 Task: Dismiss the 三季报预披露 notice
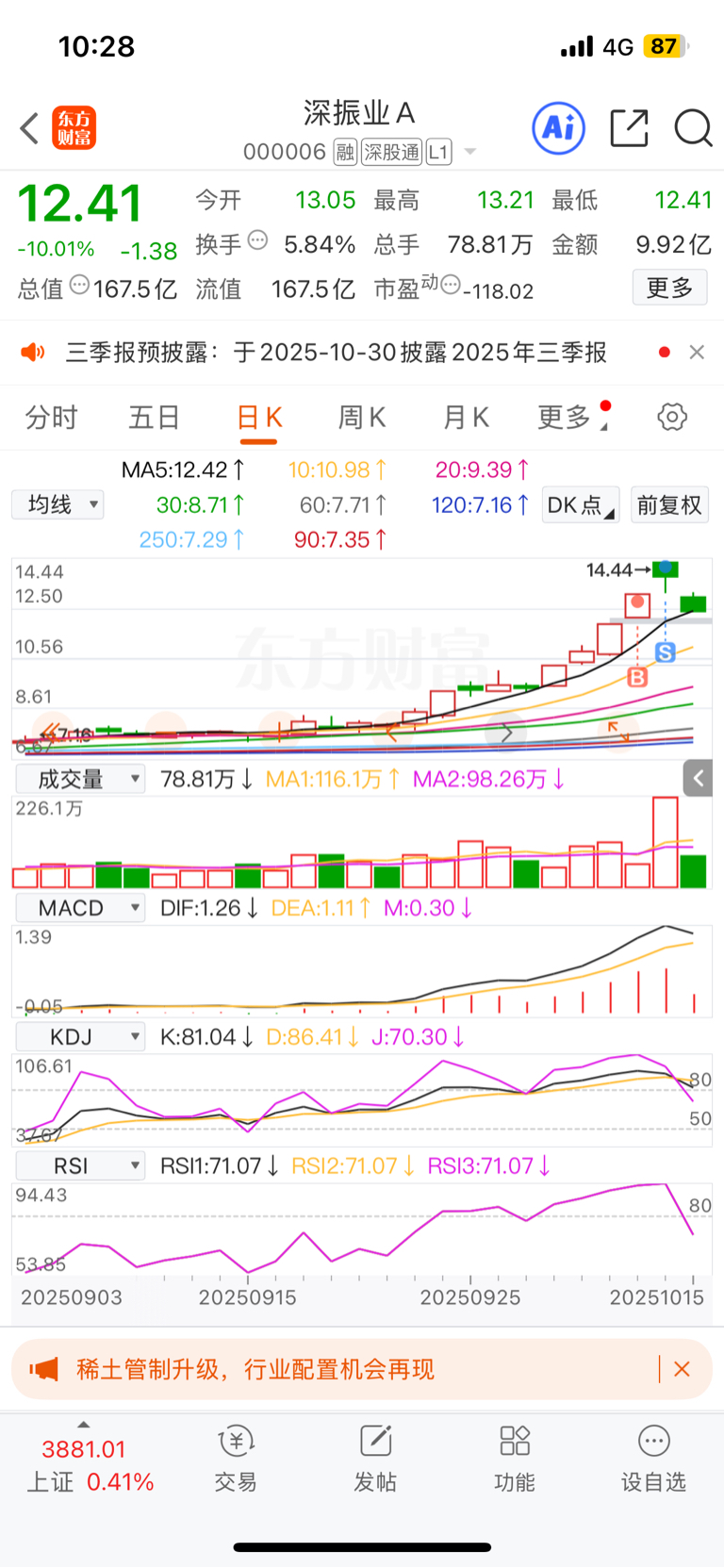click(697, 353)
